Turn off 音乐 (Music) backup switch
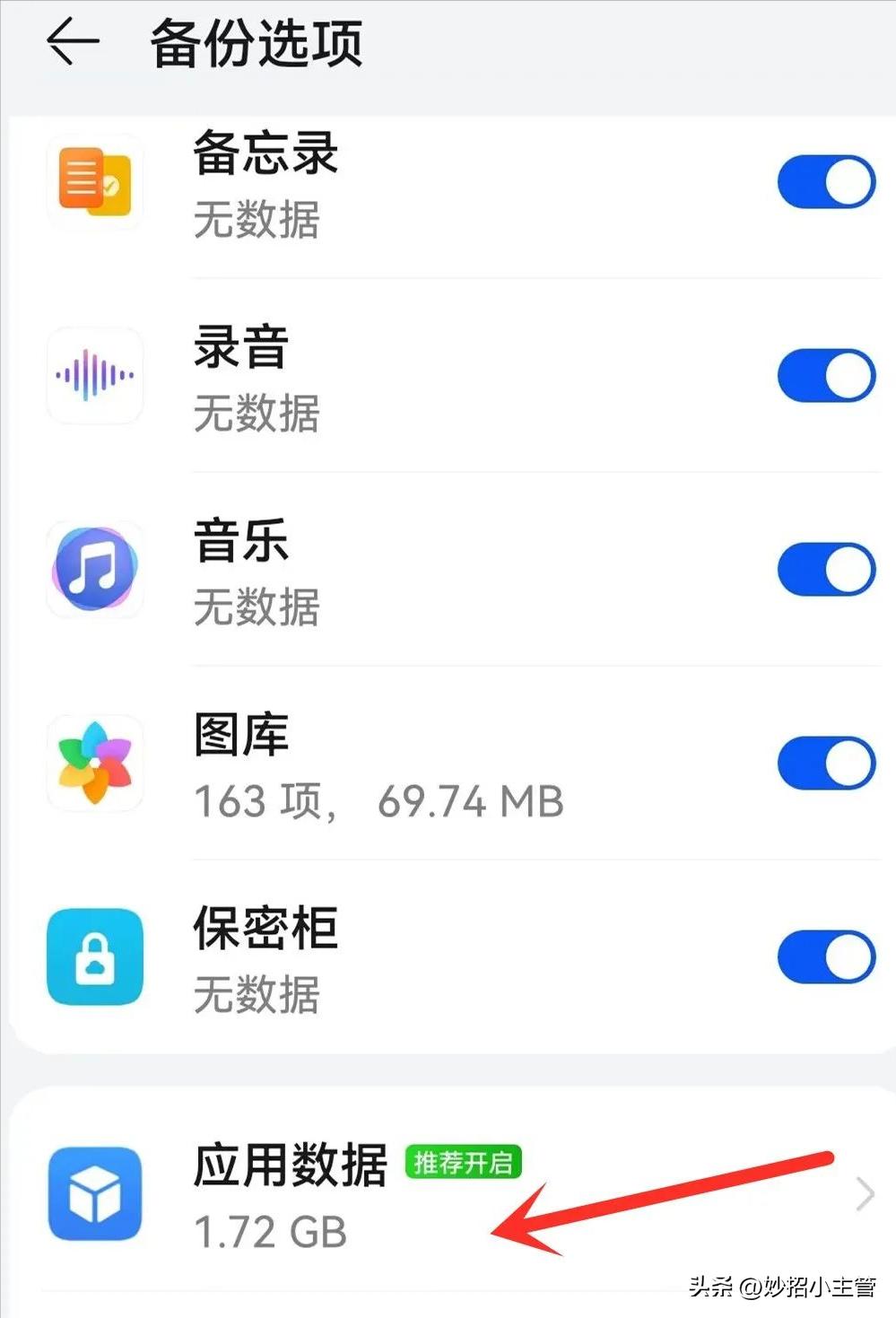 coord(825,568)
